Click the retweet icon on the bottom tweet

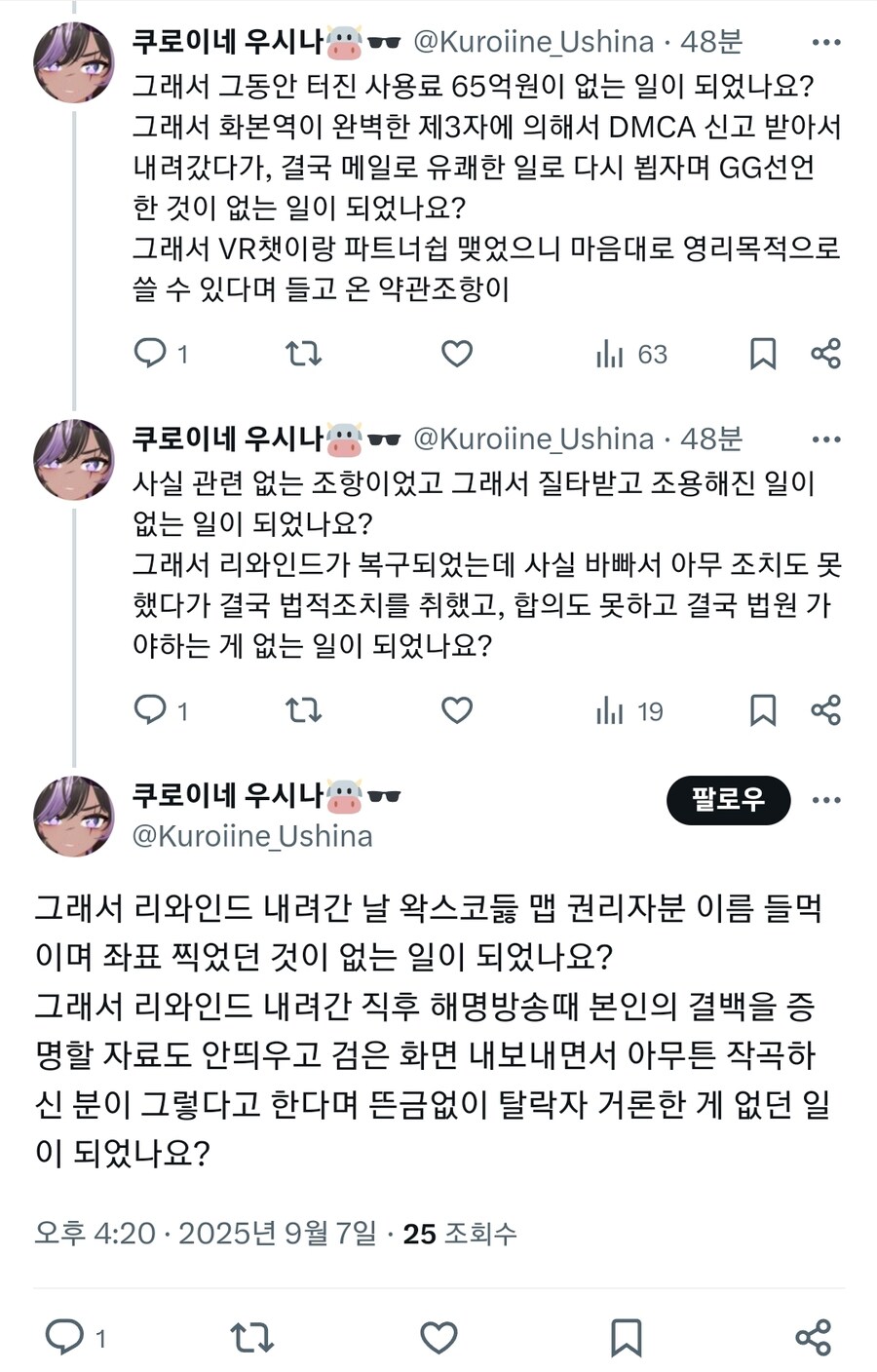tap(252, 1338)
